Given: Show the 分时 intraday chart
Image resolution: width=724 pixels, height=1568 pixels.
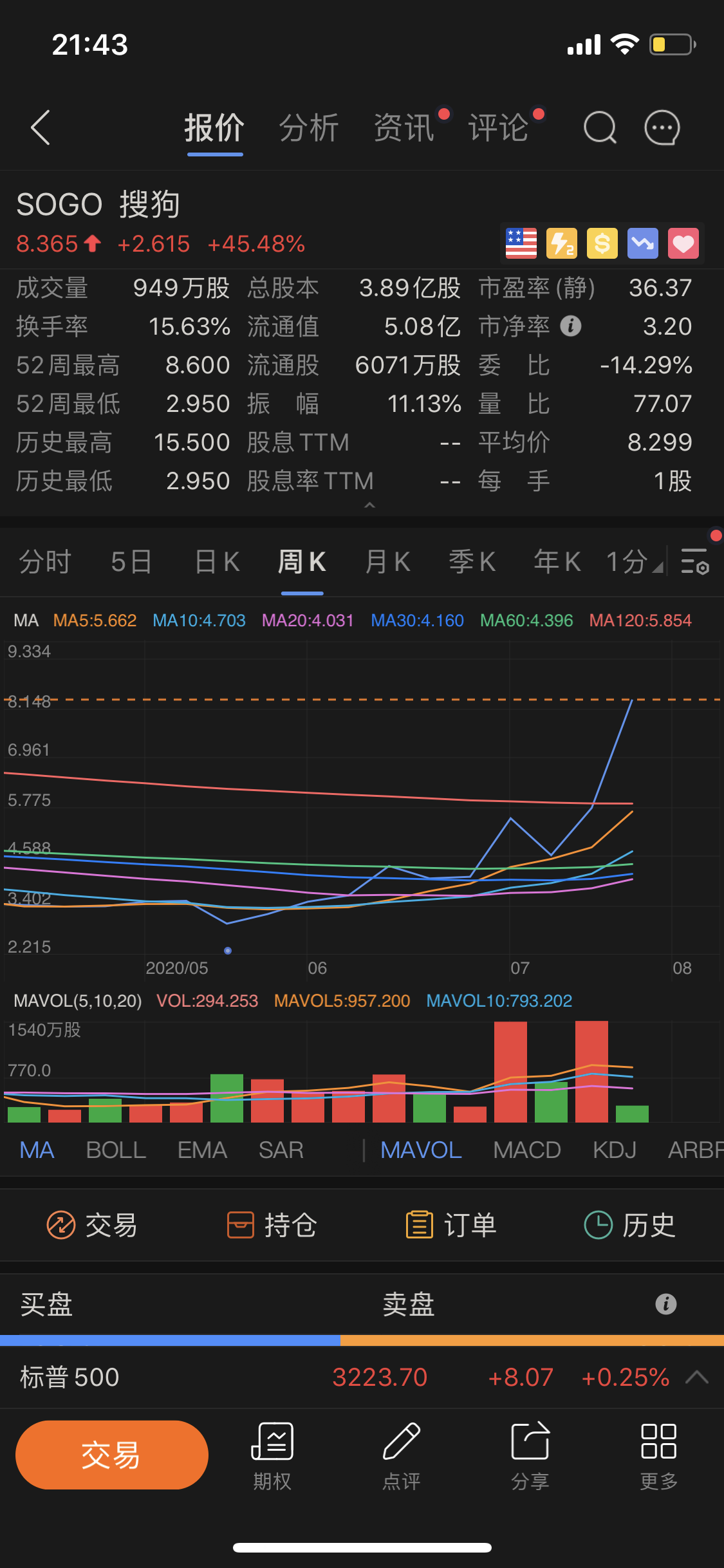Looking at the screenshot, I should pos(44,562).
